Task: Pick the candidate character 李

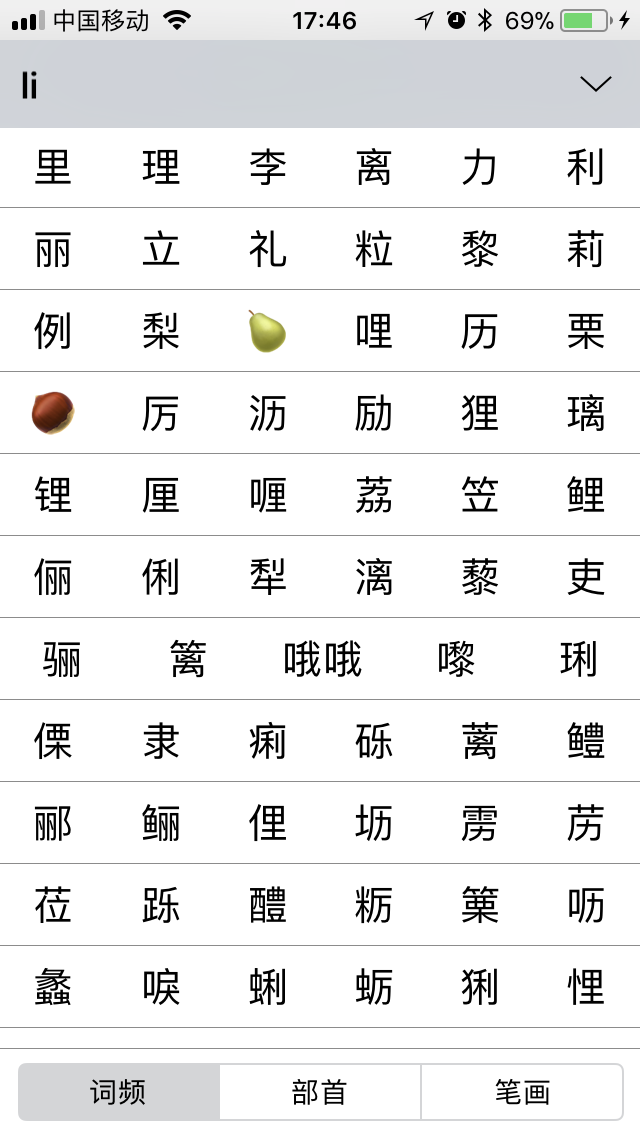Action: (267, 167)
